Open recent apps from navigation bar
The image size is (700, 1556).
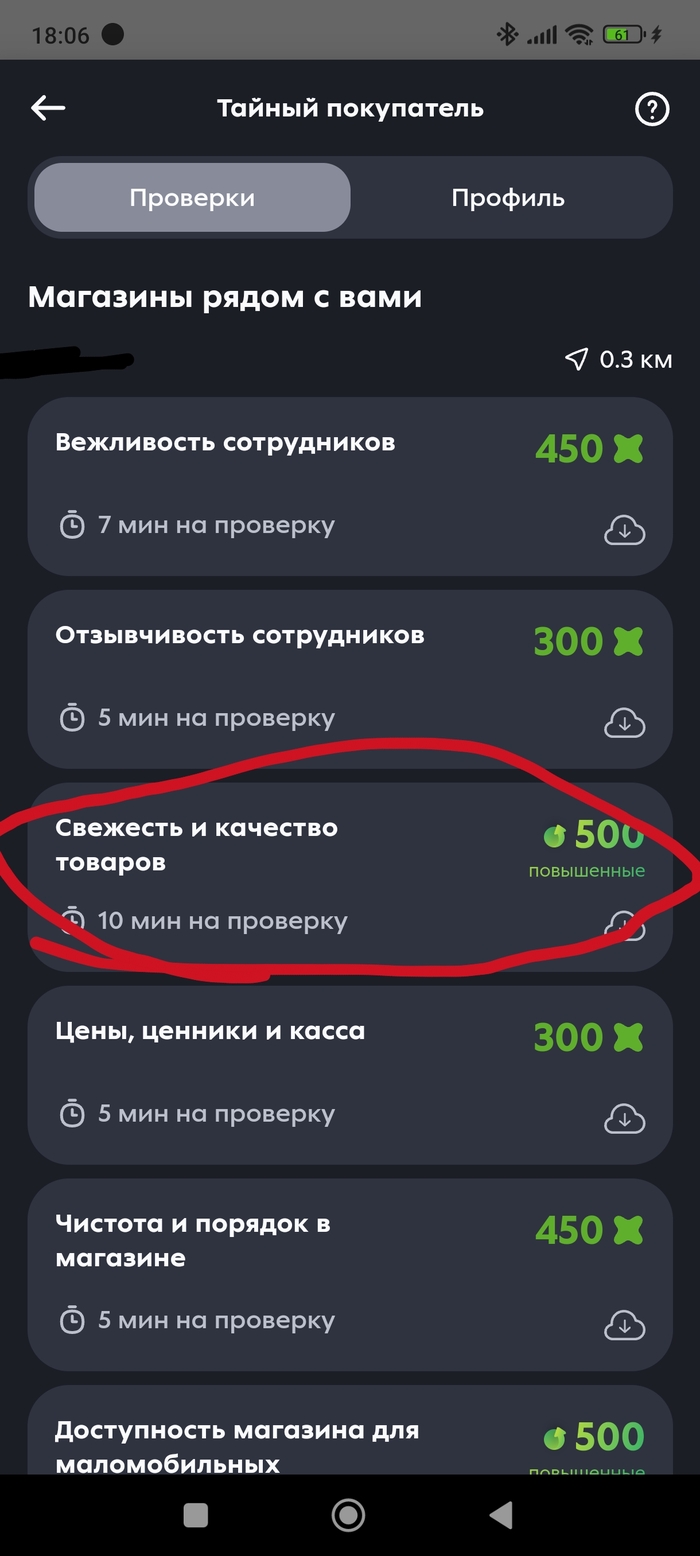pos(196,1515)
